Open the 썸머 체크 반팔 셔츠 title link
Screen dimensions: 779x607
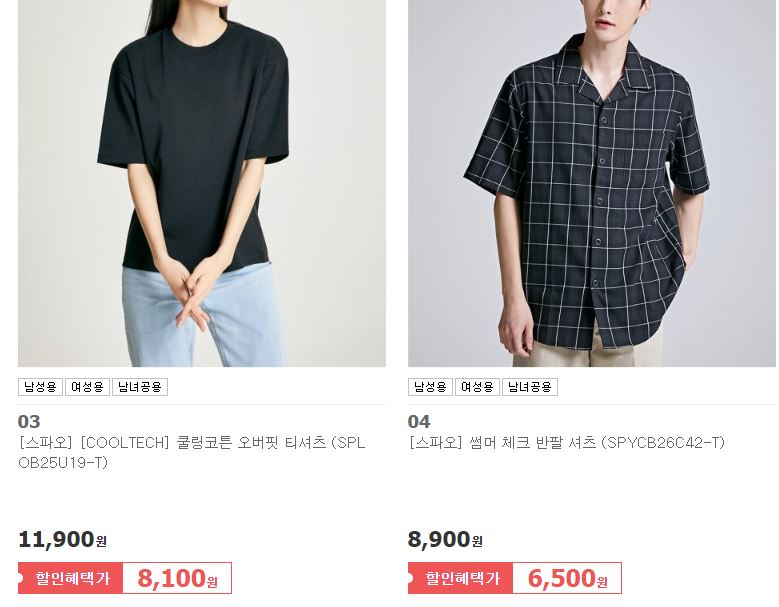coord(566,443)
